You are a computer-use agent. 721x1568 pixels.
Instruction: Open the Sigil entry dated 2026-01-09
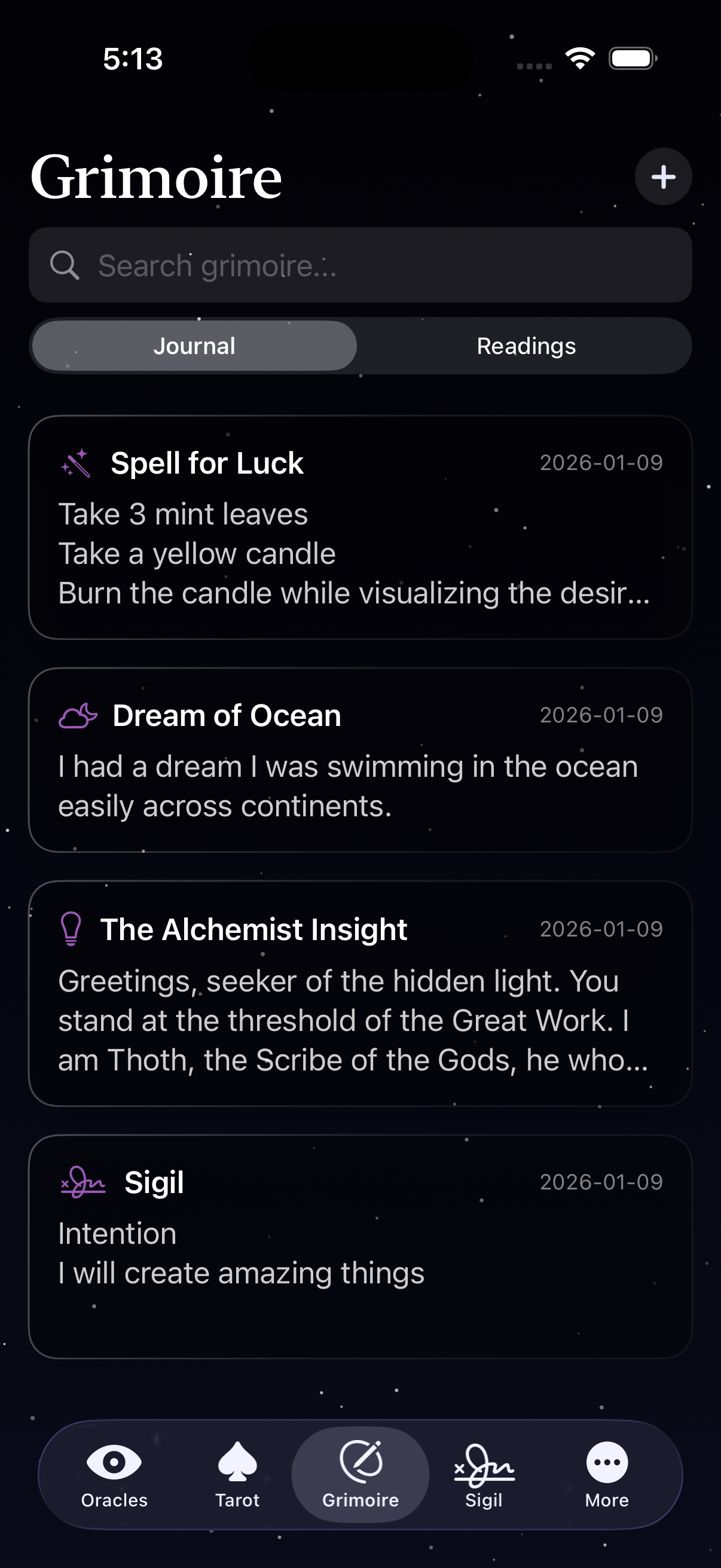pyautogui.click(x=360, y=1236)
